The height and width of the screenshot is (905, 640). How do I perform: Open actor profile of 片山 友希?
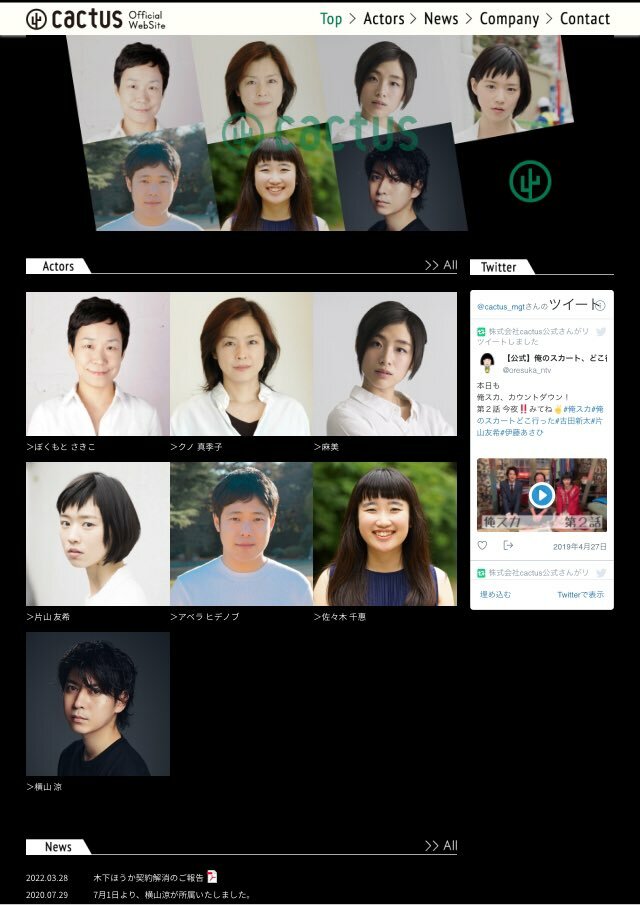tap(97, 534)
